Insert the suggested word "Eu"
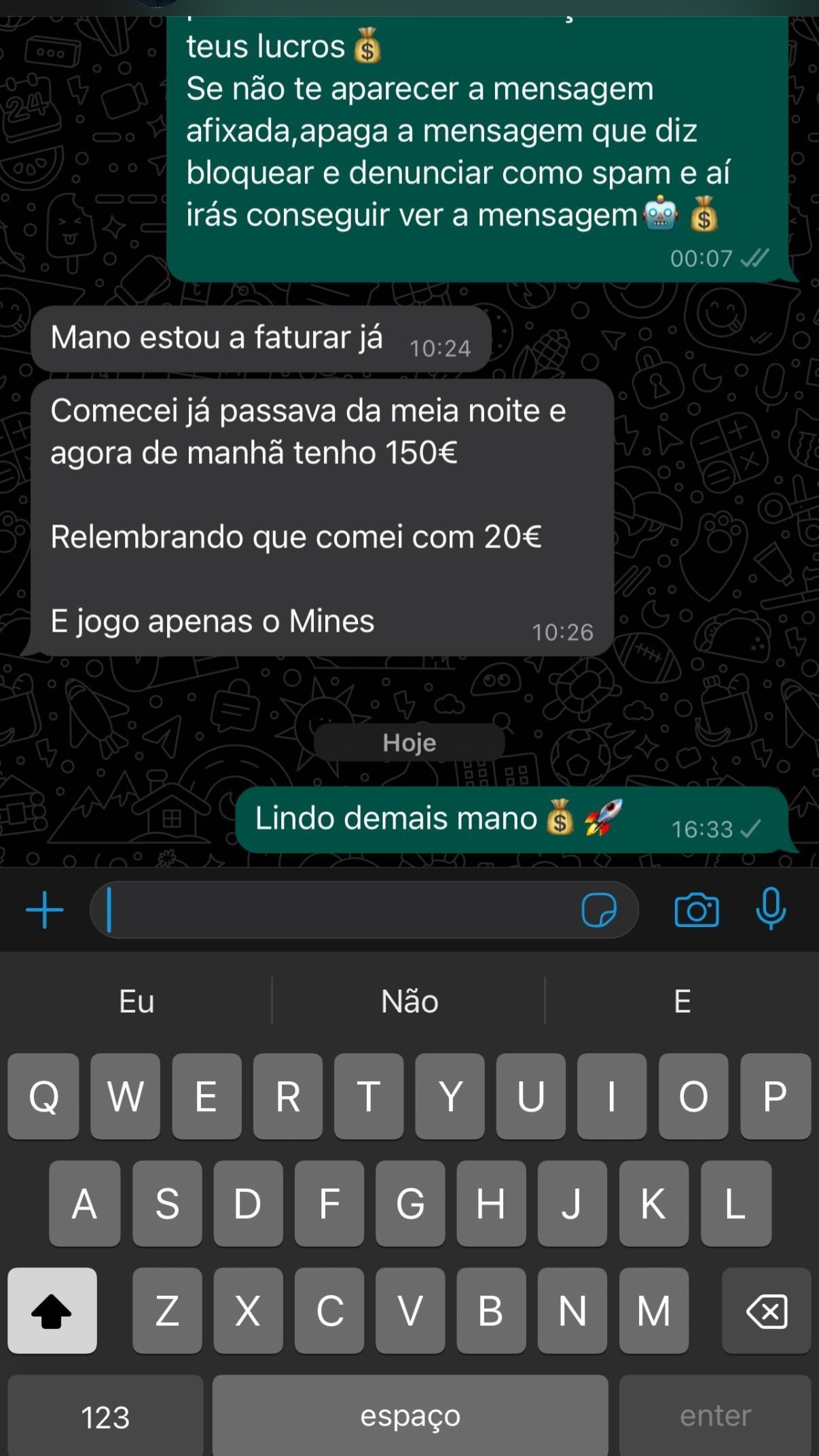Image resolution: width=819 pixels, height=1456 pixels. (x=136, y=1001)
